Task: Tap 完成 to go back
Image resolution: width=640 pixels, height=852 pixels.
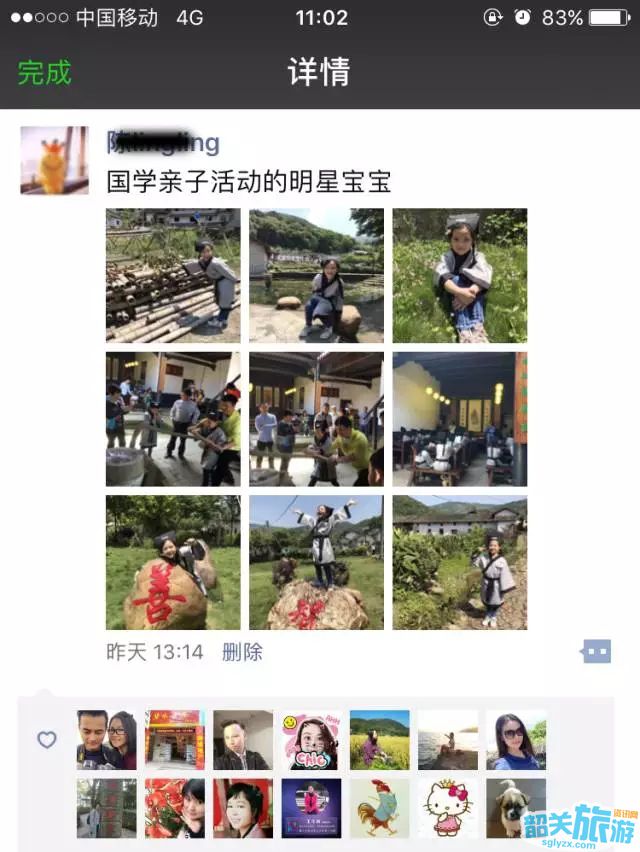Action: coord(45,72)
